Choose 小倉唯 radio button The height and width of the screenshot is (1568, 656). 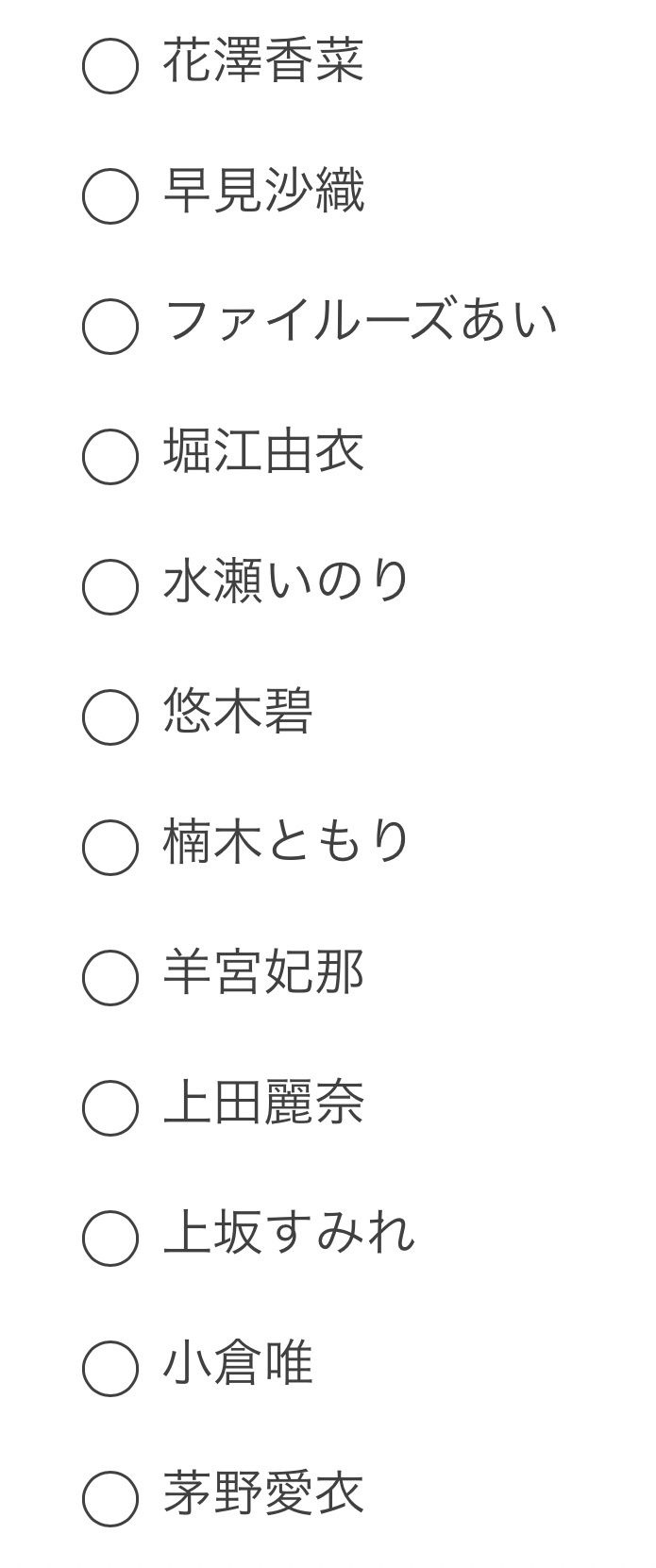pyautogui.click(x=110, y=1369)
